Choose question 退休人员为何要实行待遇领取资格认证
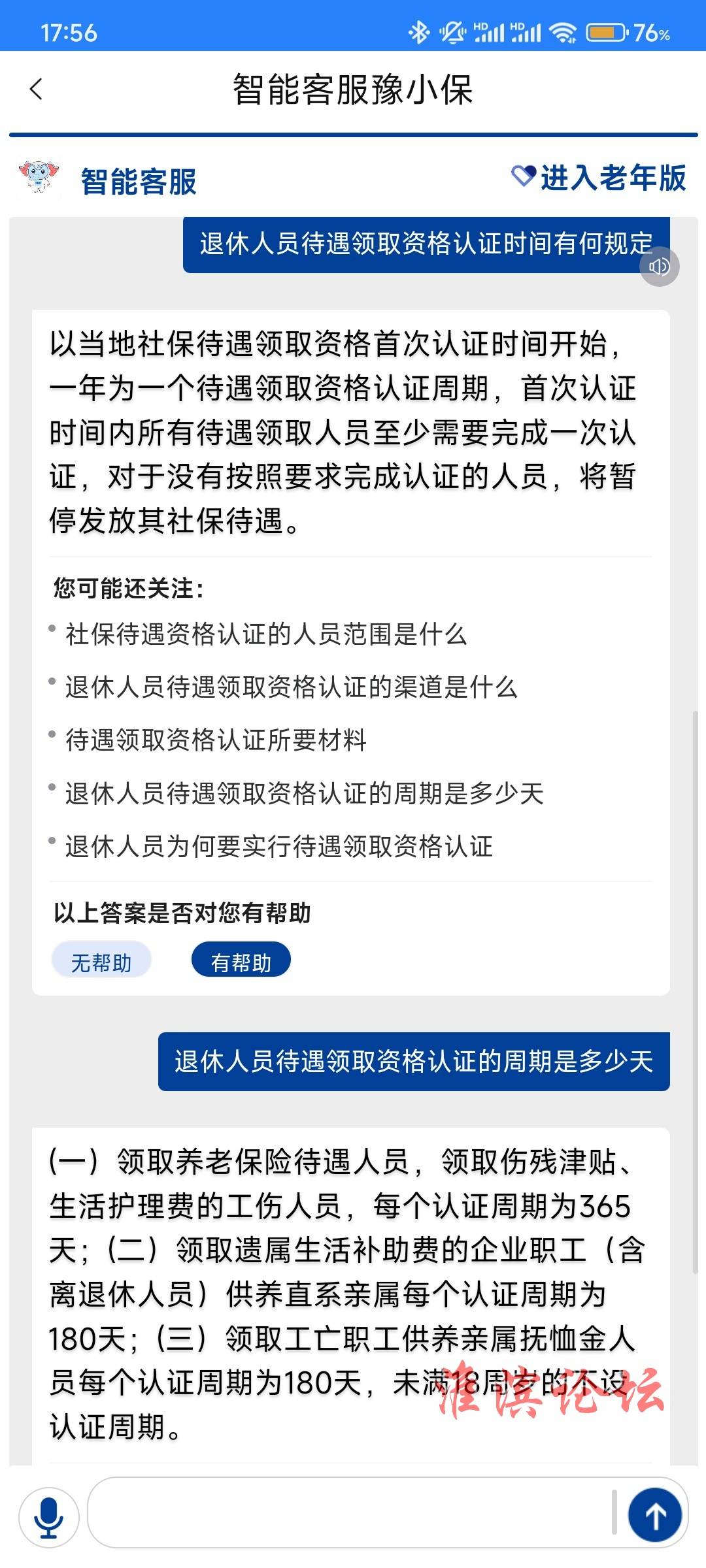This screenshot has height=1568, width=706. [279, 847]
